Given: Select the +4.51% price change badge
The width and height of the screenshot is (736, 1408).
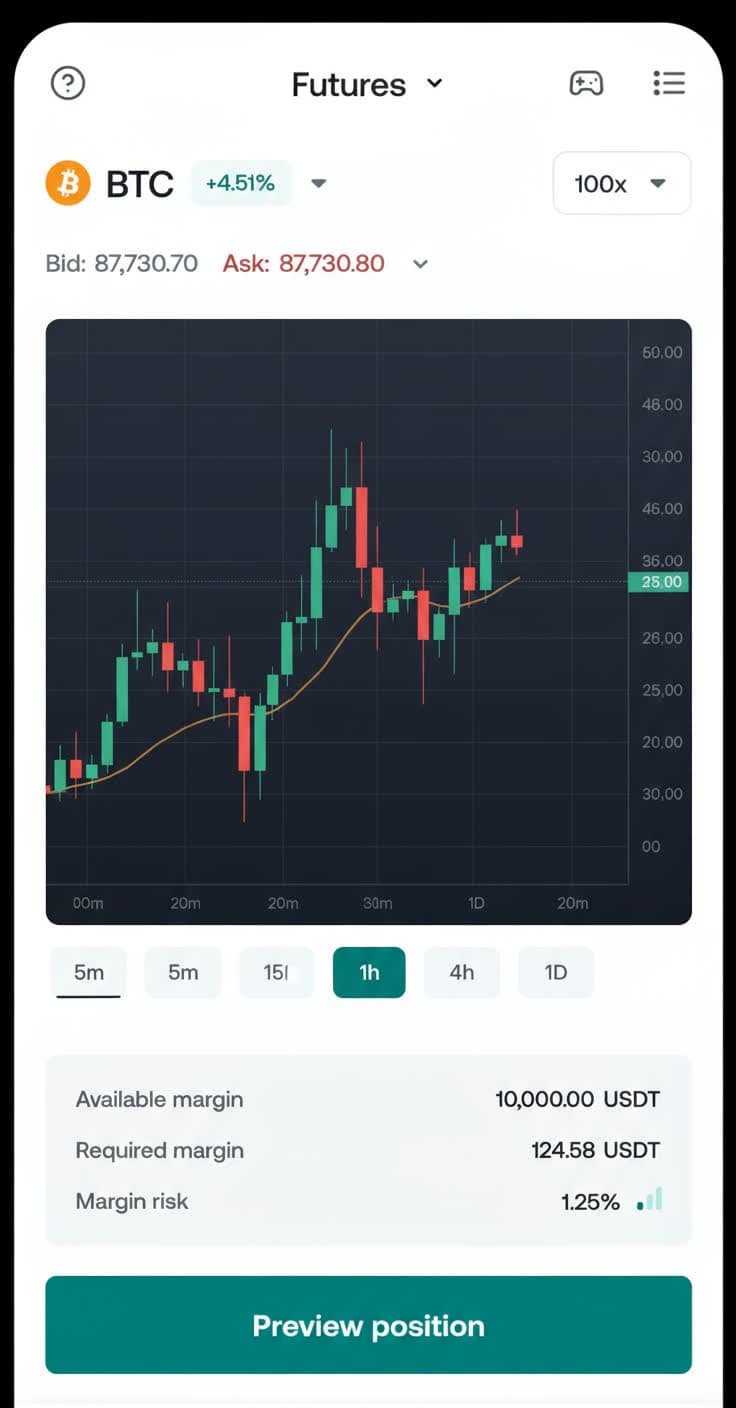Looking at the screenshot, I should (240, 183).
